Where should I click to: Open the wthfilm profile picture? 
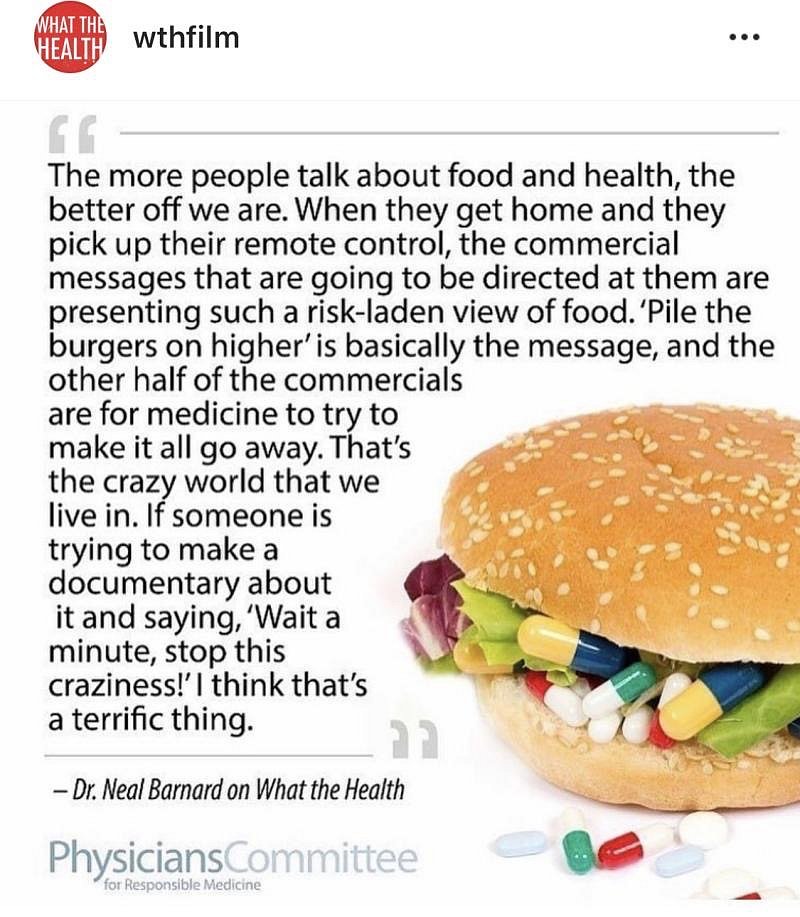pos(68,40)
